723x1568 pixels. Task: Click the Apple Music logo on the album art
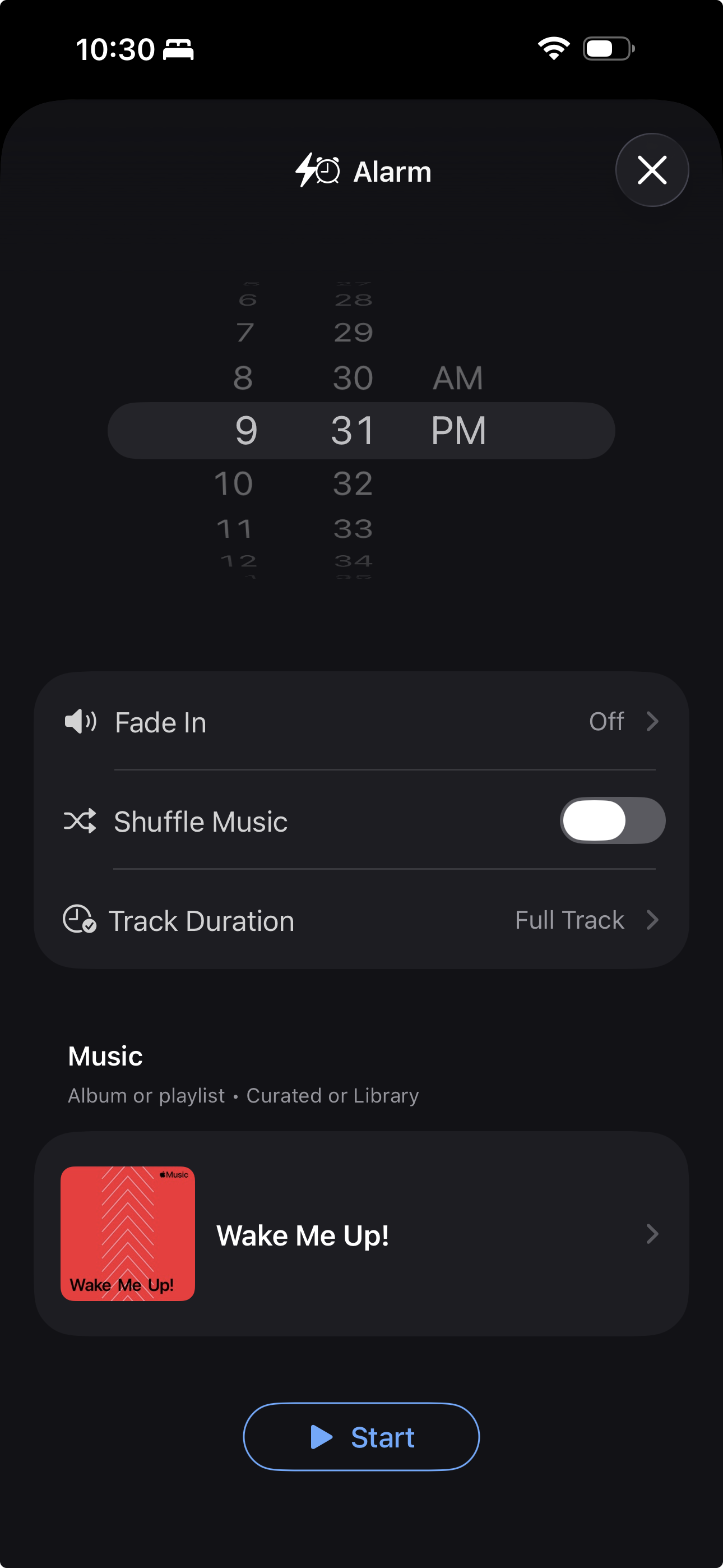[x=175, y=1174]
